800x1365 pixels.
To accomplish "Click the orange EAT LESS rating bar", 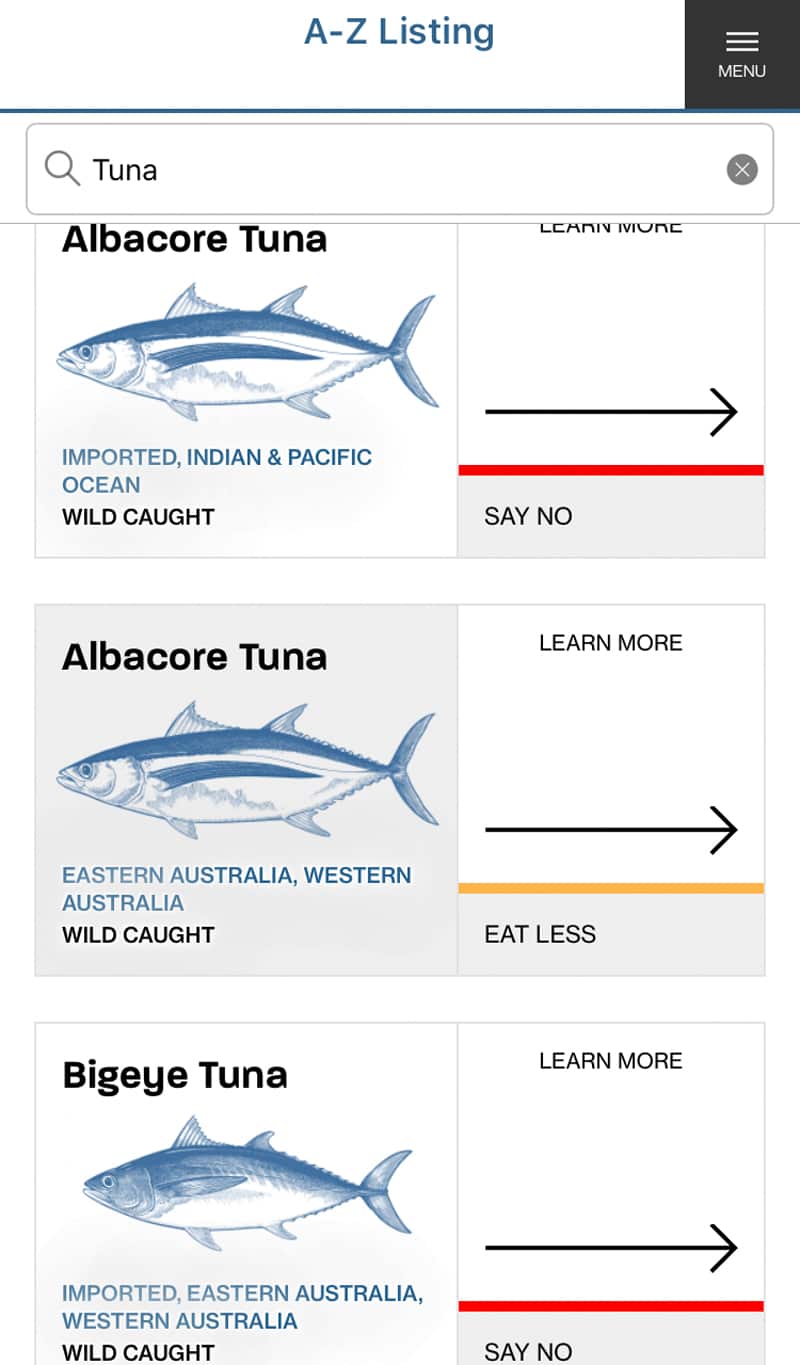I will point(610,886).
